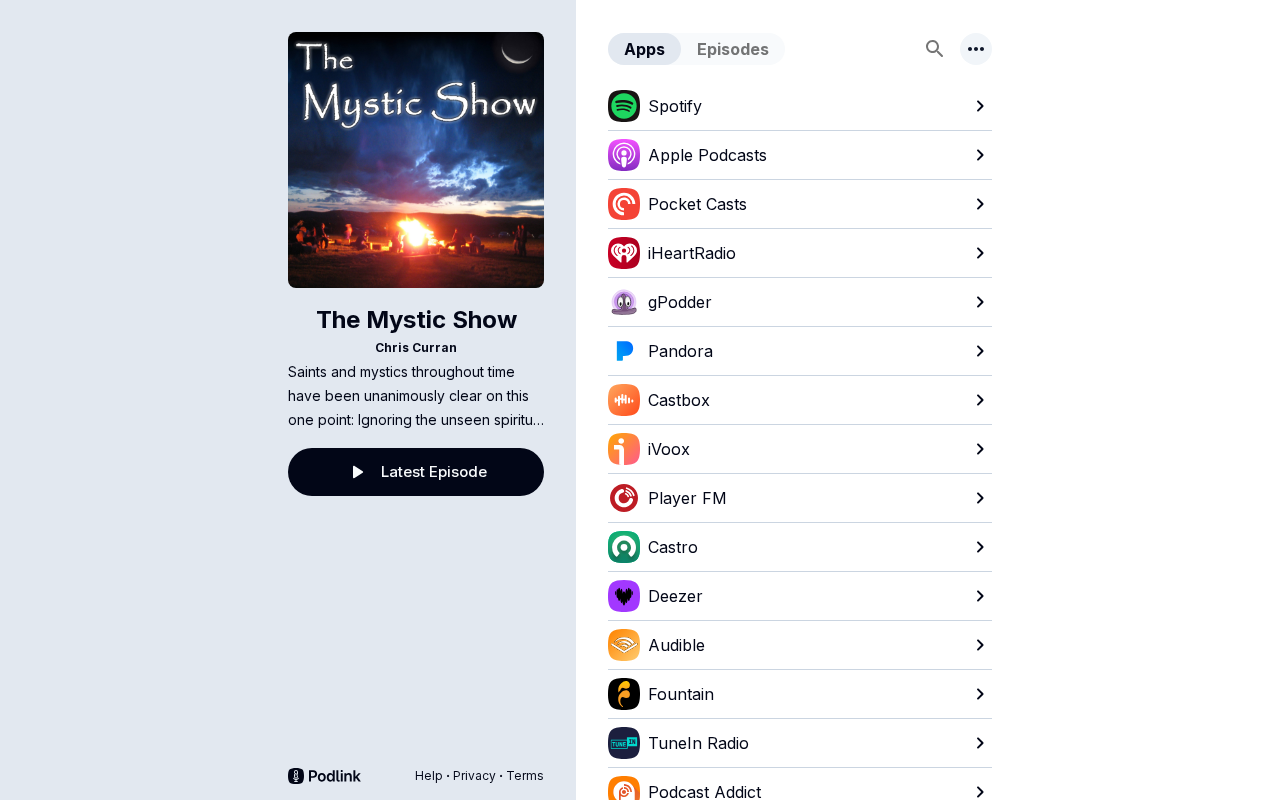The width and height of the screenshot is (1280, 800).
Task: Open the three-dot overflow menu
Action: 976,49
